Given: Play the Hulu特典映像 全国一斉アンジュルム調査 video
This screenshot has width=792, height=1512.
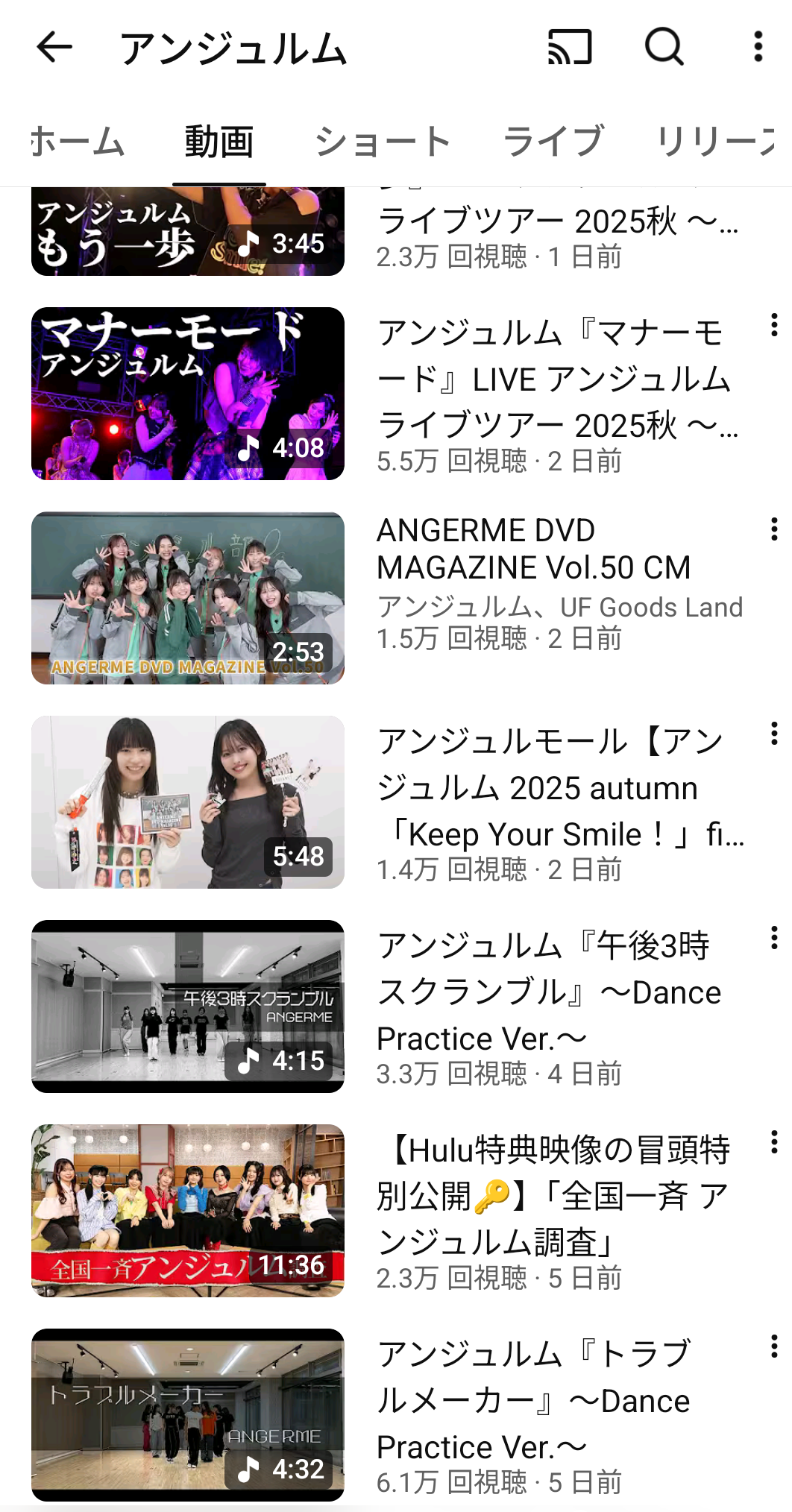Looking at the screenshot, I should click(x=188, y=1211).
